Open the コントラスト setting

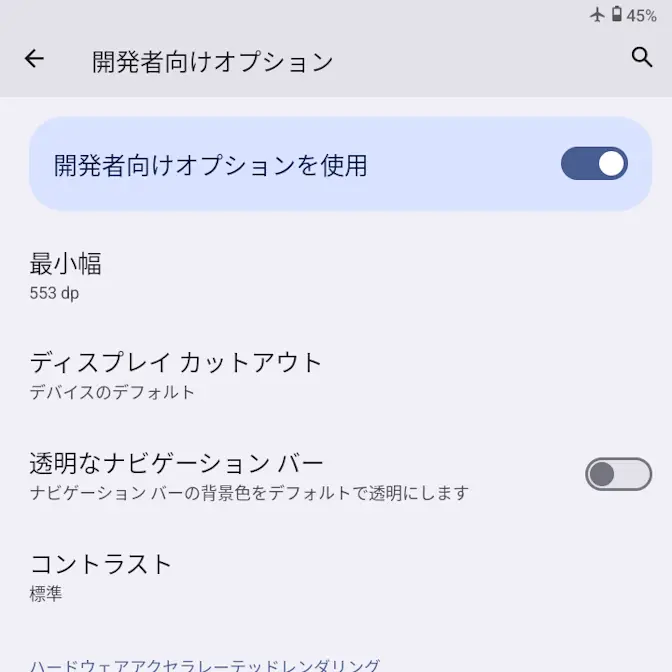pos(100,576)
